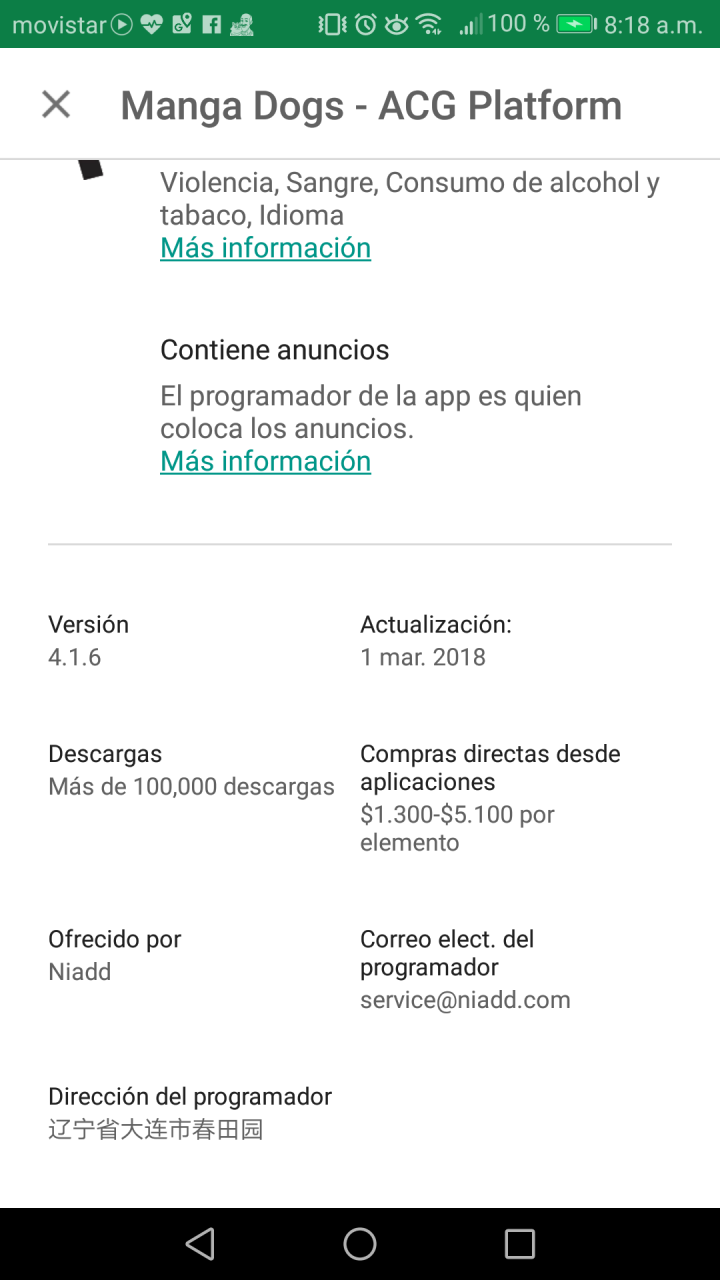
Task: Go to the home screen
Action: point(360,1243)
